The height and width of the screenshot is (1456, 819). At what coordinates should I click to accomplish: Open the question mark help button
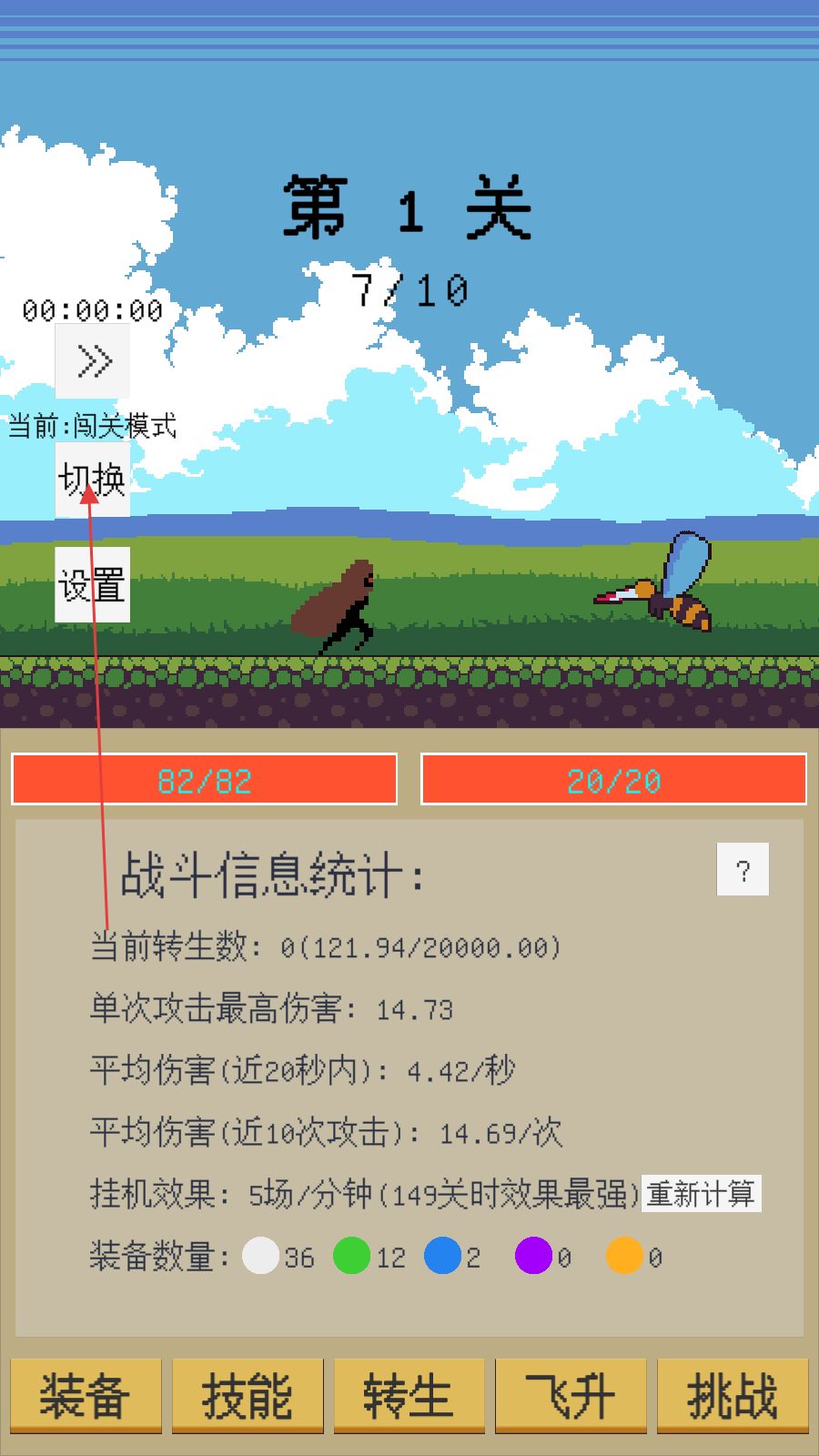[743, 870]
